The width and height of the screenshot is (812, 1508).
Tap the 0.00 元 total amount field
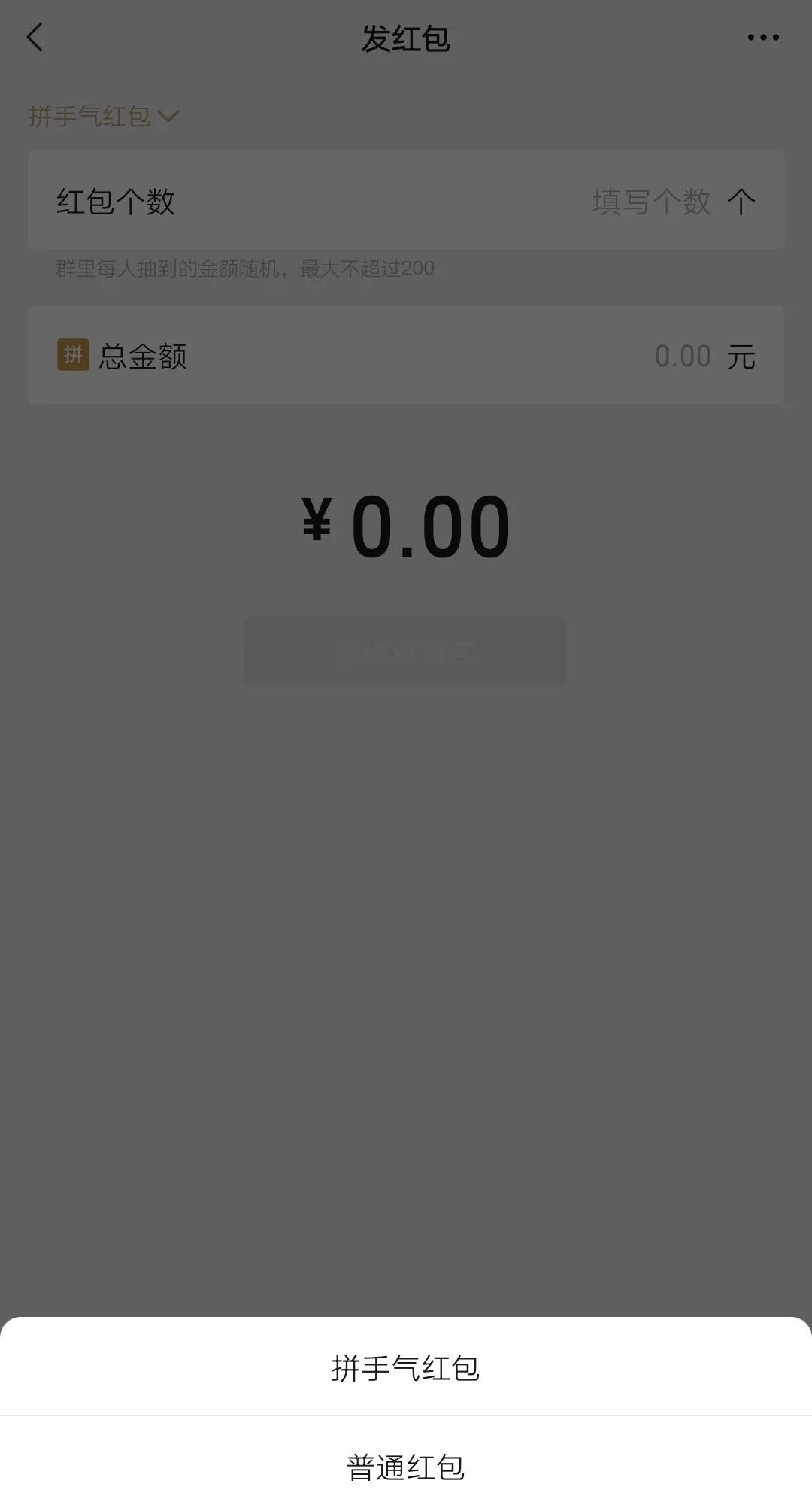(682, 354)
